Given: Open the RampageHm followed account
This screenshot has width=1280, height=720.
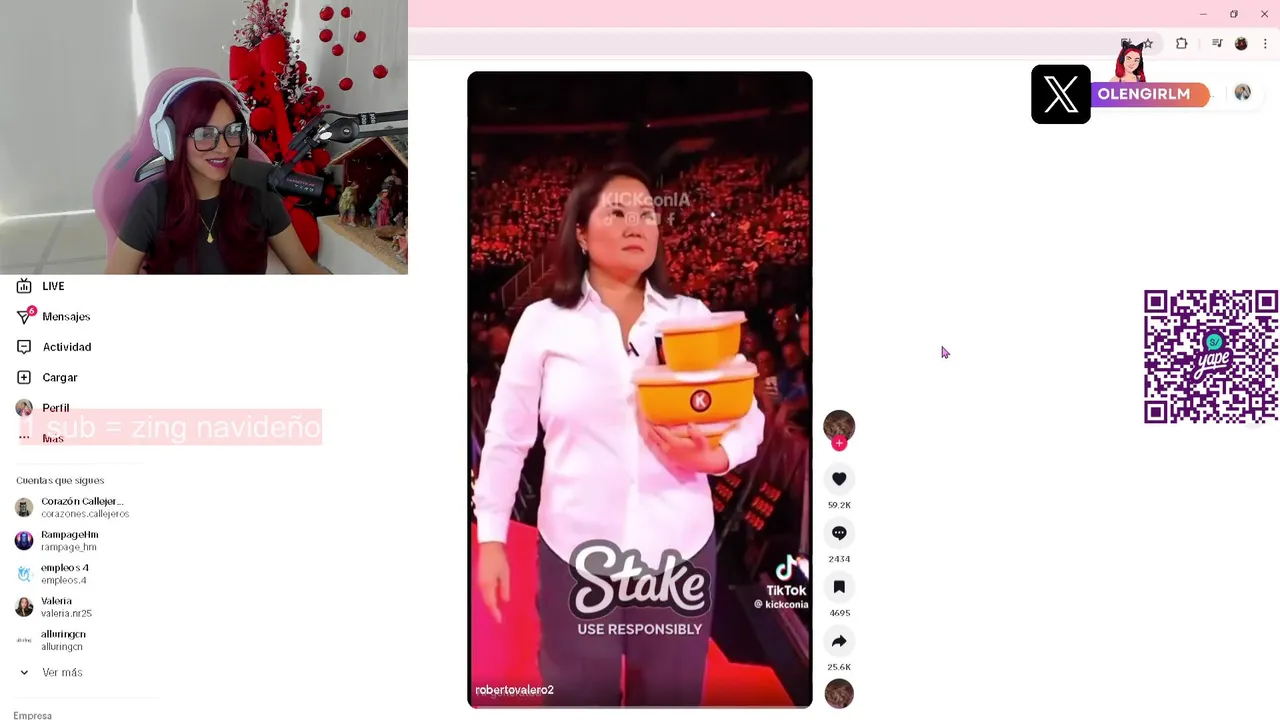Looking at the screenshot, I should [x=68, y=540].
